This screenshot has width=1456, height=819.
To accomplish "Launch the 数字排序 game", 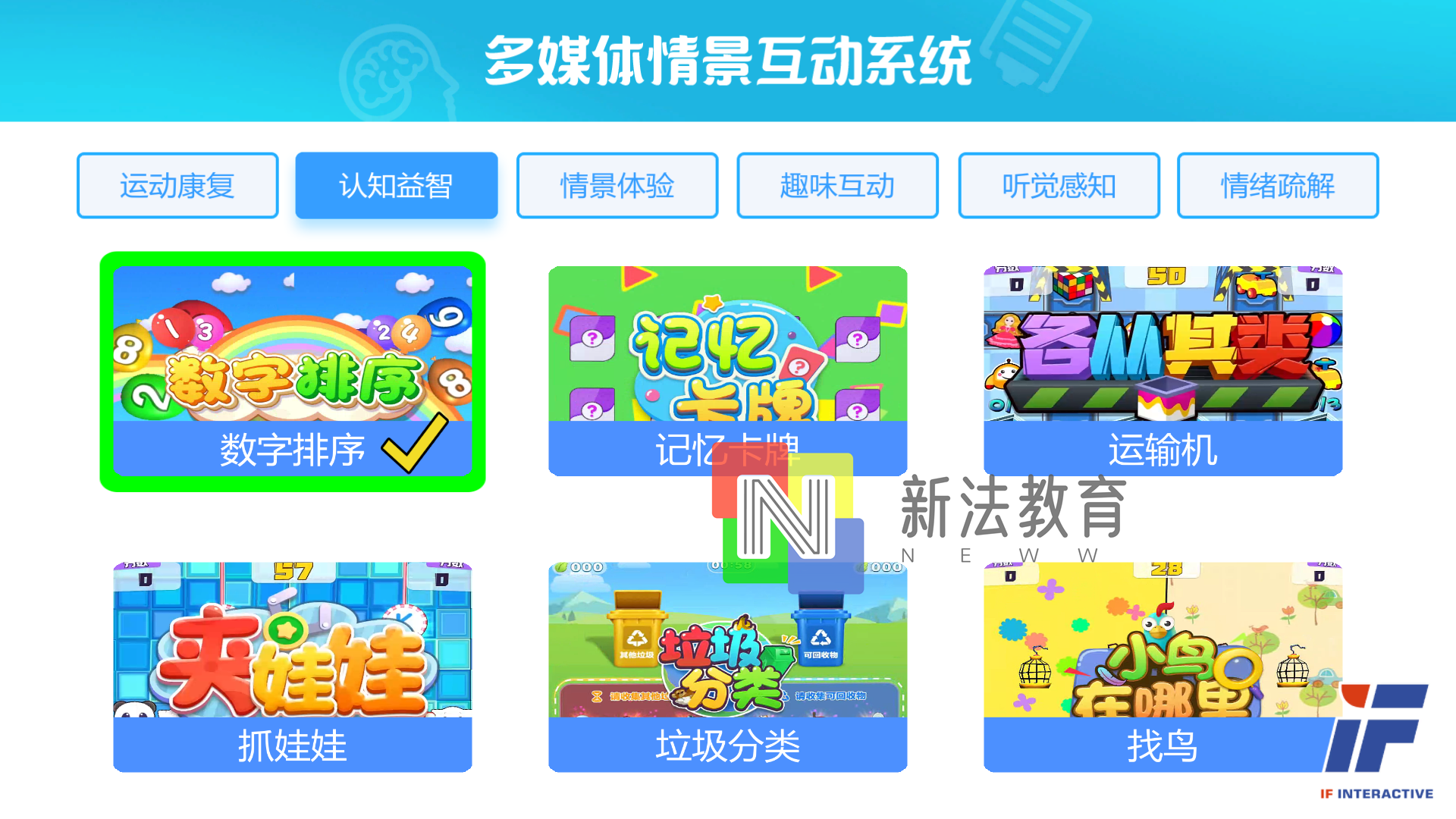I will [293, 371].
